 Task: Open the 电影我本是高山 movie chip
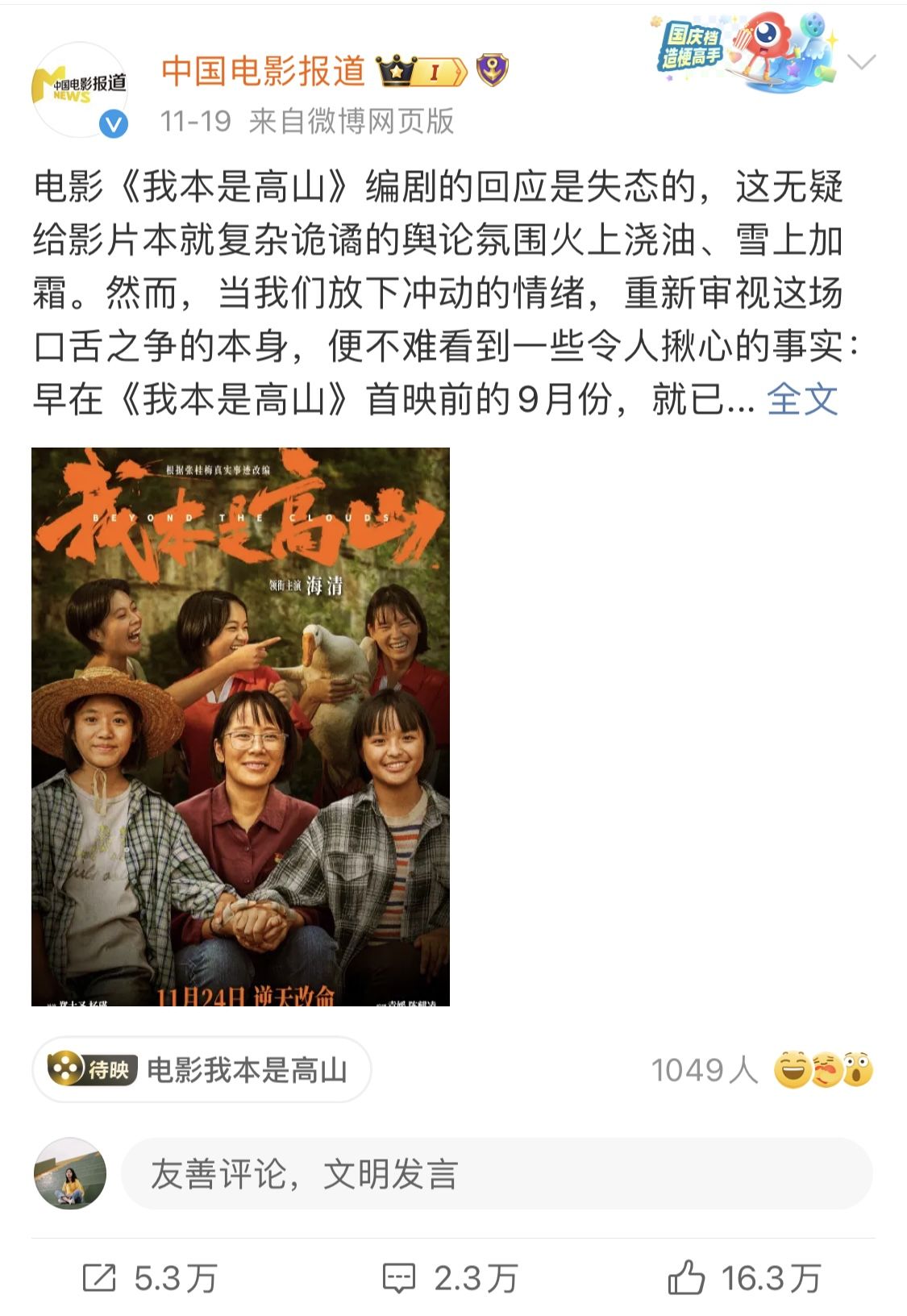pyautogui.click(x=202, y=1070)
